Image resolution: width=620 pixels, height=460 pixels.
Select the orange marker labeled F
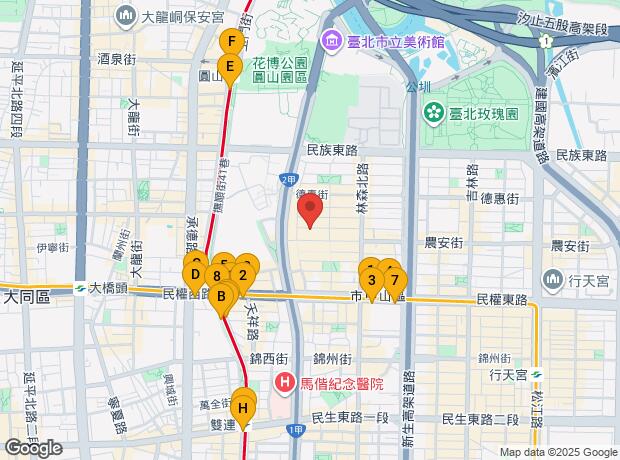(231, 42)
